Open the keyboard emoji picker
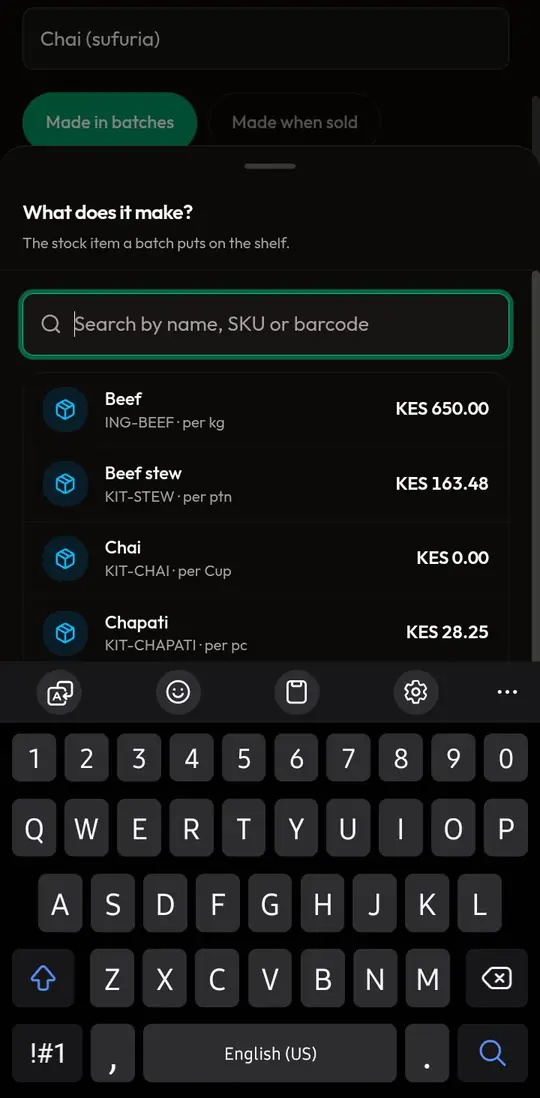The width and height of the screenshot is (540, 1098). click(178, 693)
